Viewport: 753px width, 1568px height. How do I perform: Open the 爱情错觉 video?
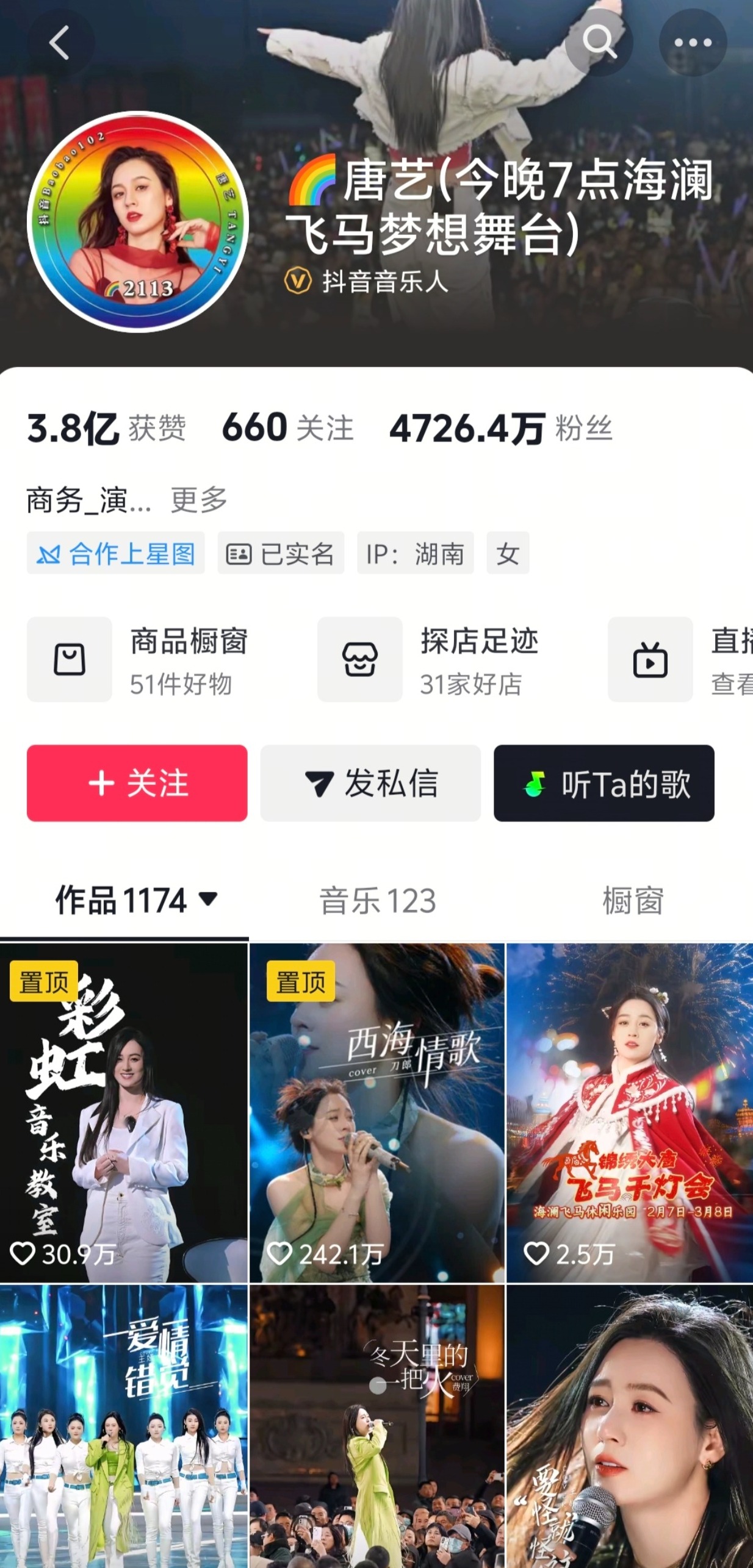tap(124, 1426)
